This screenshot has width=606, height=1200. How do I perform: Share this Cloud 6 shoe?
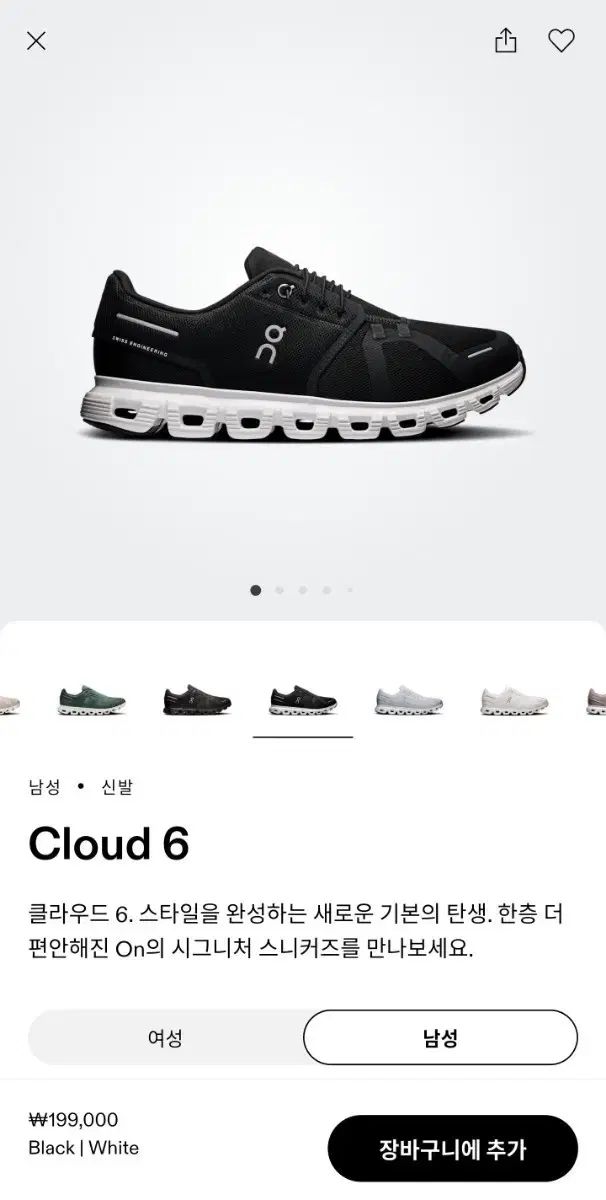(x=506, y=41)
